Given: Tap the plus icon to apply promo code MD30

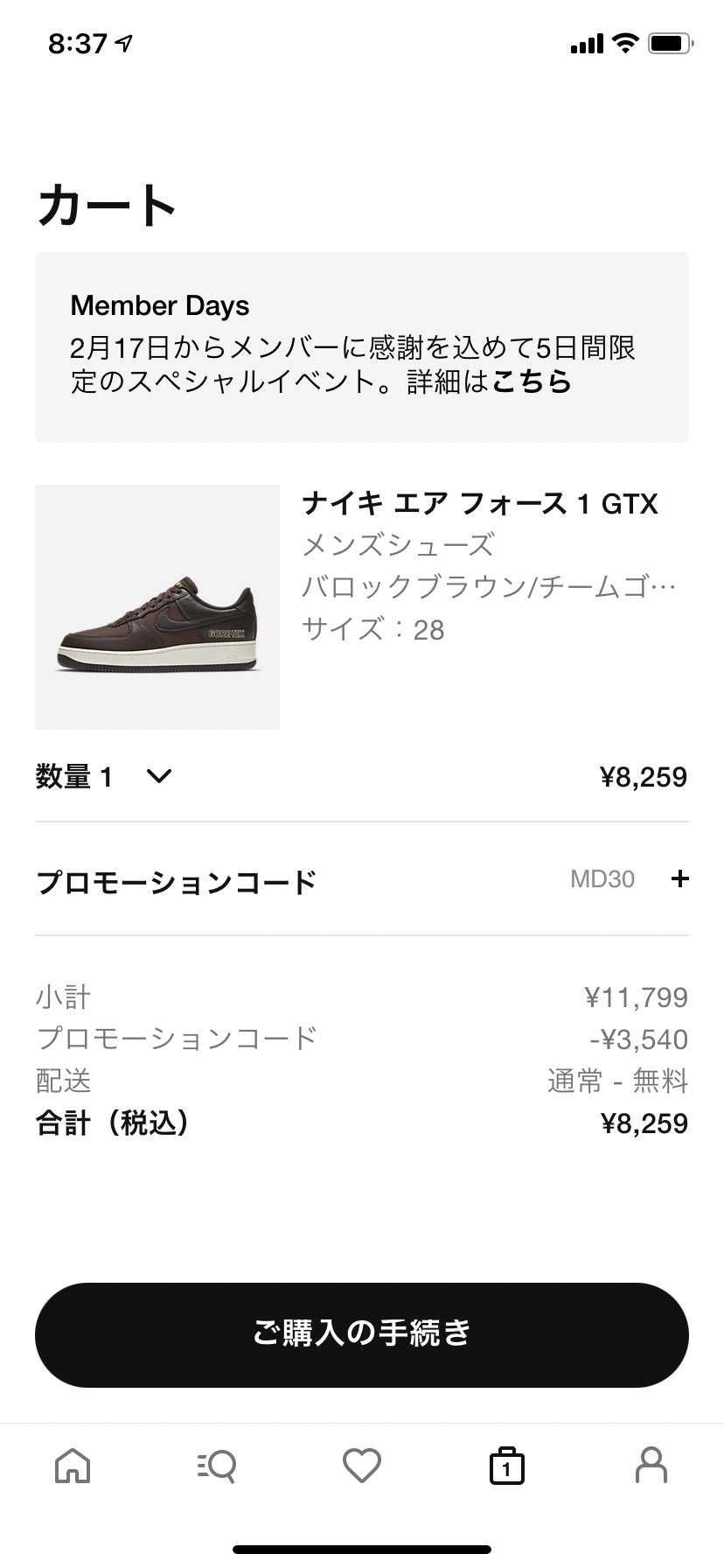Looking at the screenshot, I should (680, 879).
